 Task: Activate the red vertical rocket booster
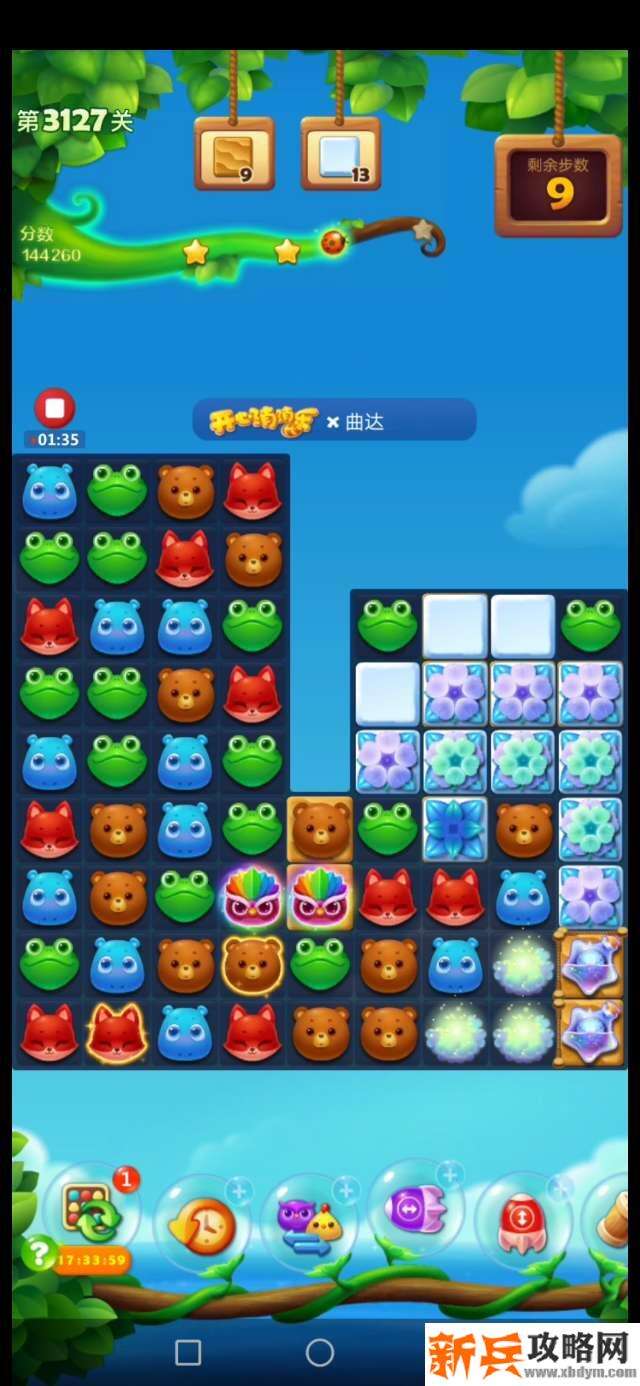(520, 1221)
